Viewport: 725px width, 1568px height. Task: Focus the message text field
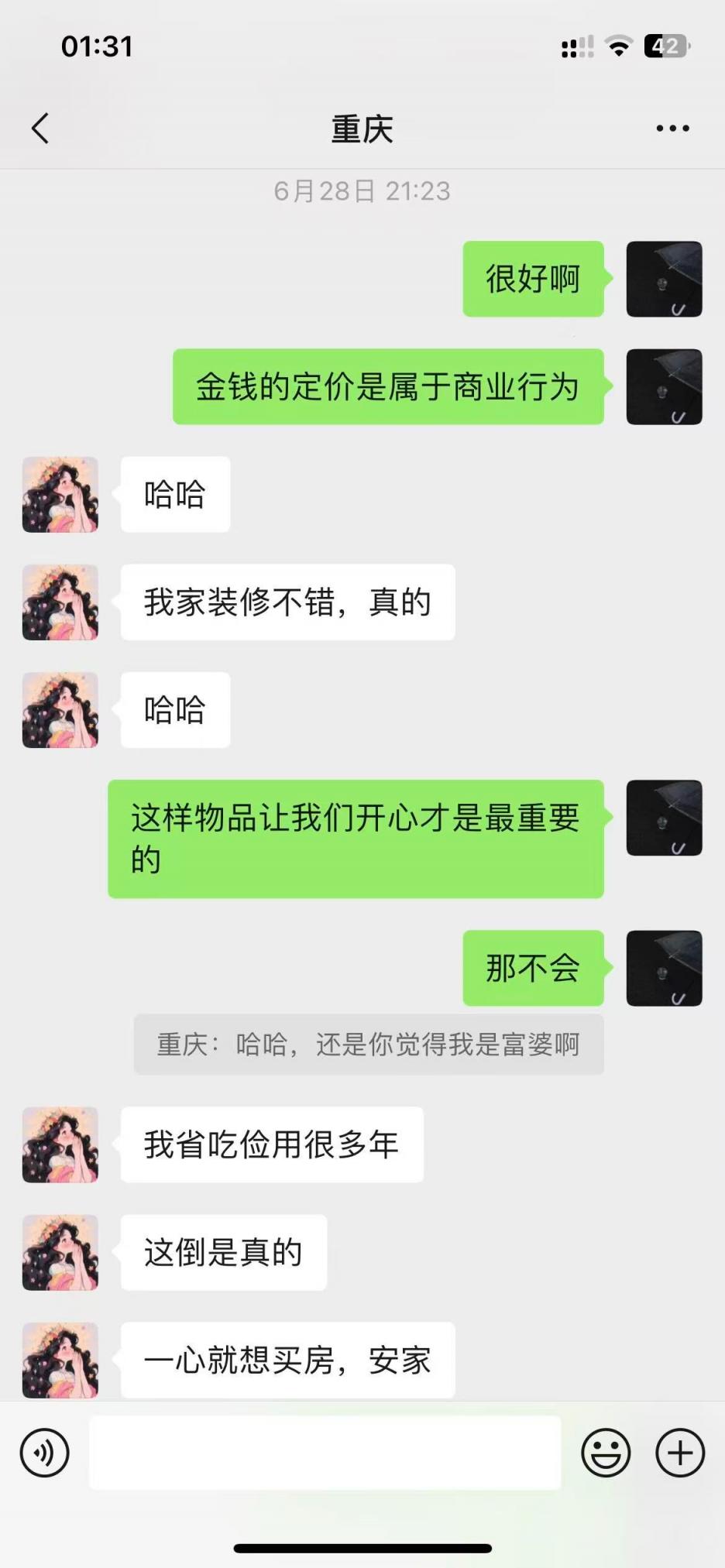tap(325, 1453)
